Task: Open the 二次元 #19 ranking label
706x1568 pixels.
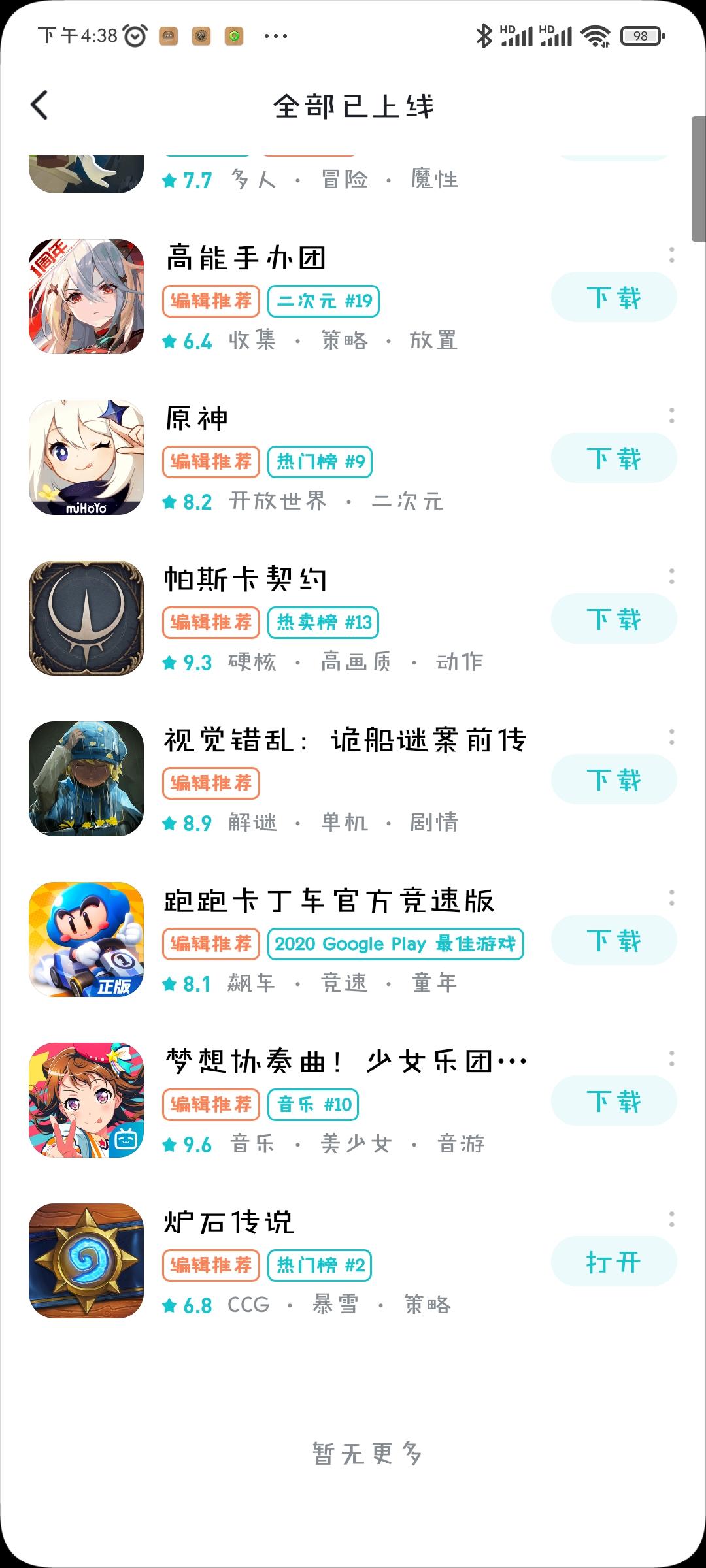Action: click(x=322, y=301)
